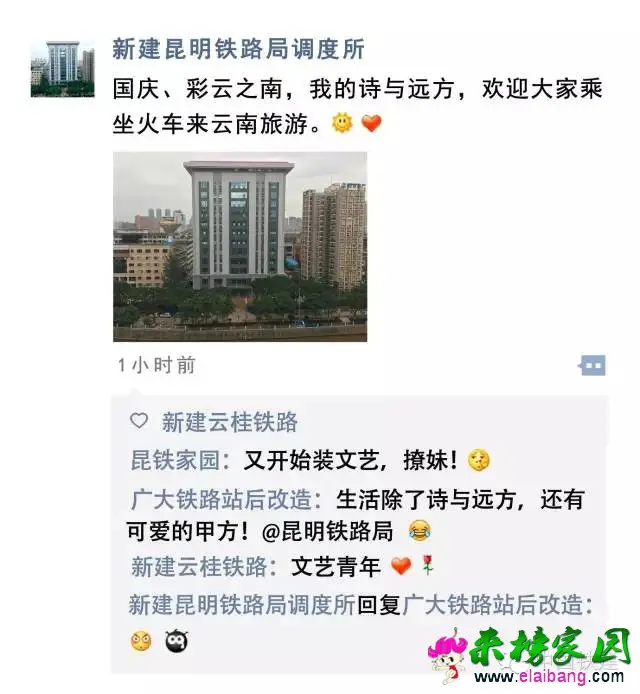The image size is (640, 694).
Task: View the building photo full screen
Action: 239,246
